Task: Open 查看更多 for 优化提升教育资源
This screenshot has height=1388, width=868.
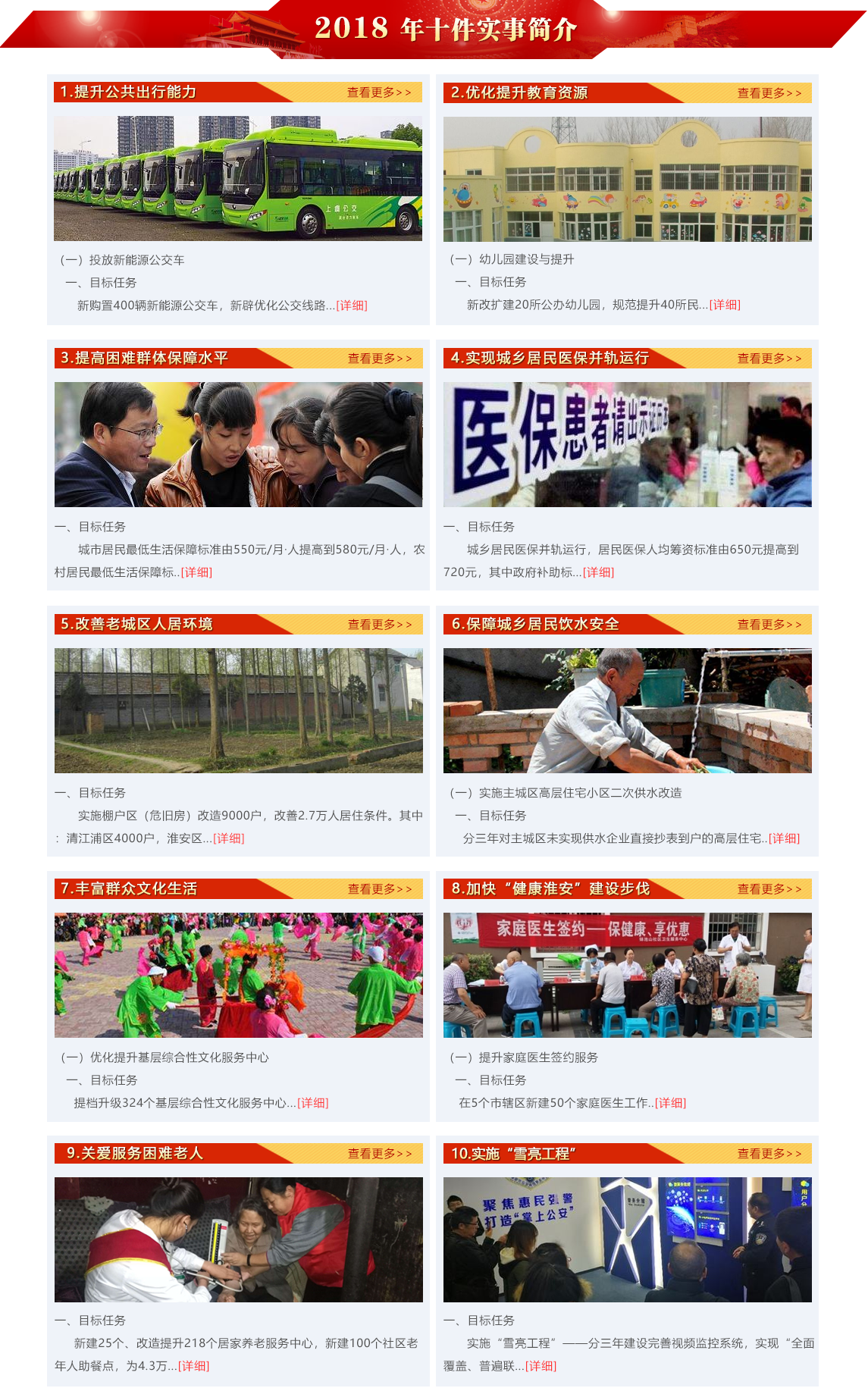Action: (x=769, y=93)
